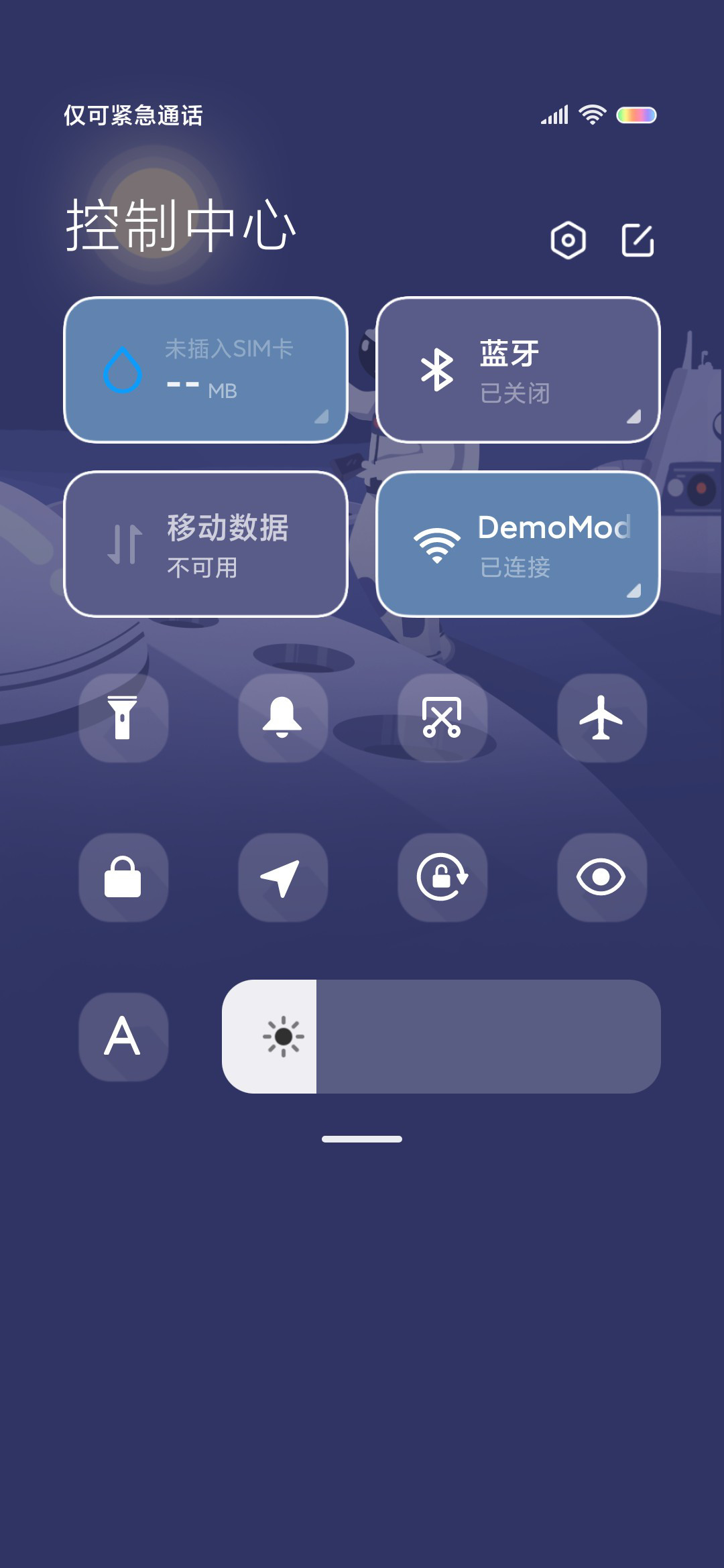The width and height of the screenshot is (724, 1568).
Task: Open settings via the hexagon gear icon
Action: (568, 240)
